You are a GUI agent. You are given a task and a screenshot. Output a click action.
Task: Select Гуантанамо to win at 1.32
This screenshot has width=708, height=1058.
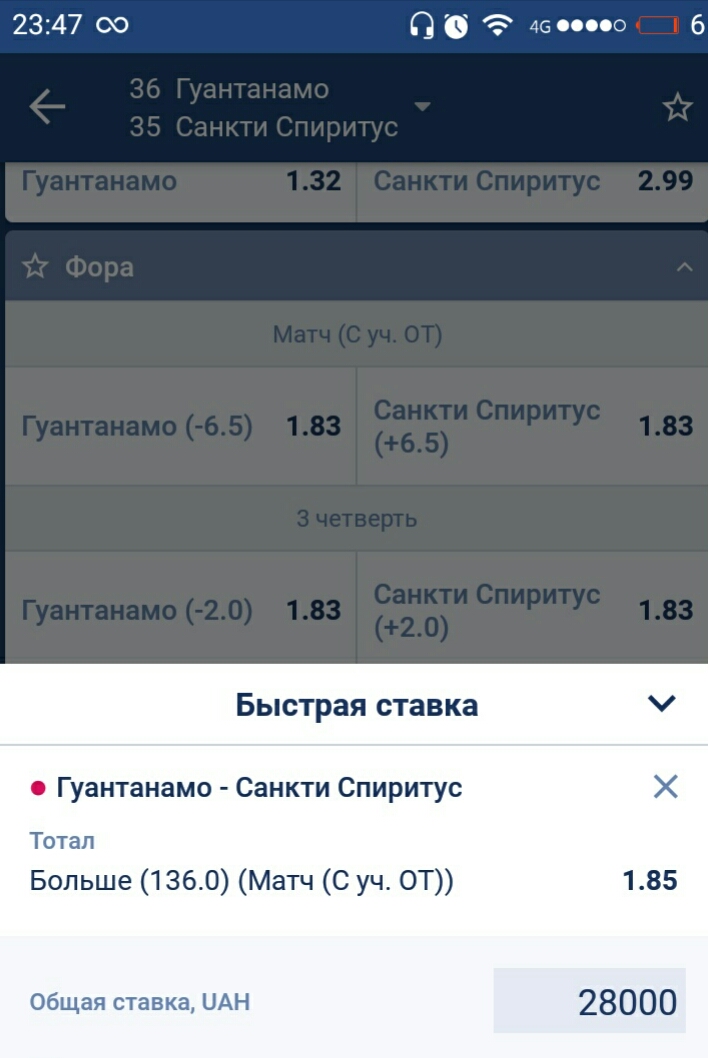coord(181,182)
